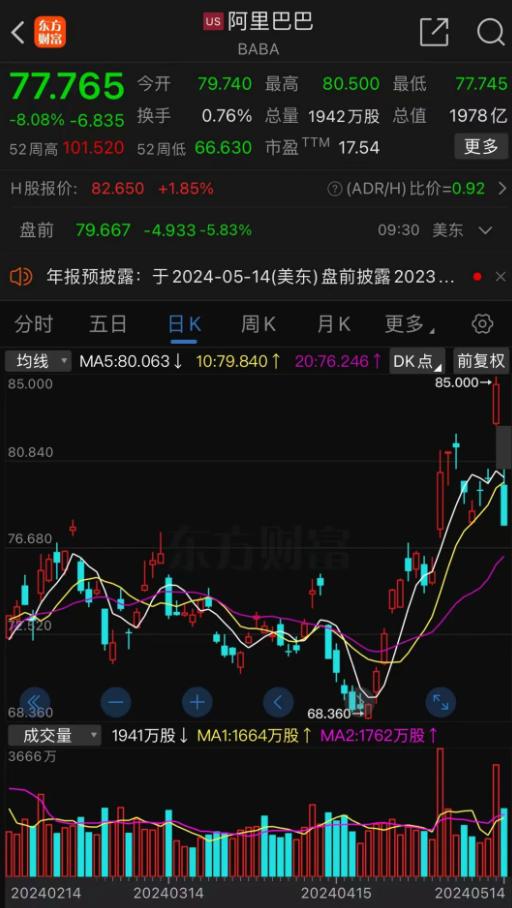Zoom out the chart with minus button
Image resolution: width=512 pixels, height=908 pixels.
[x=116, y=703]
